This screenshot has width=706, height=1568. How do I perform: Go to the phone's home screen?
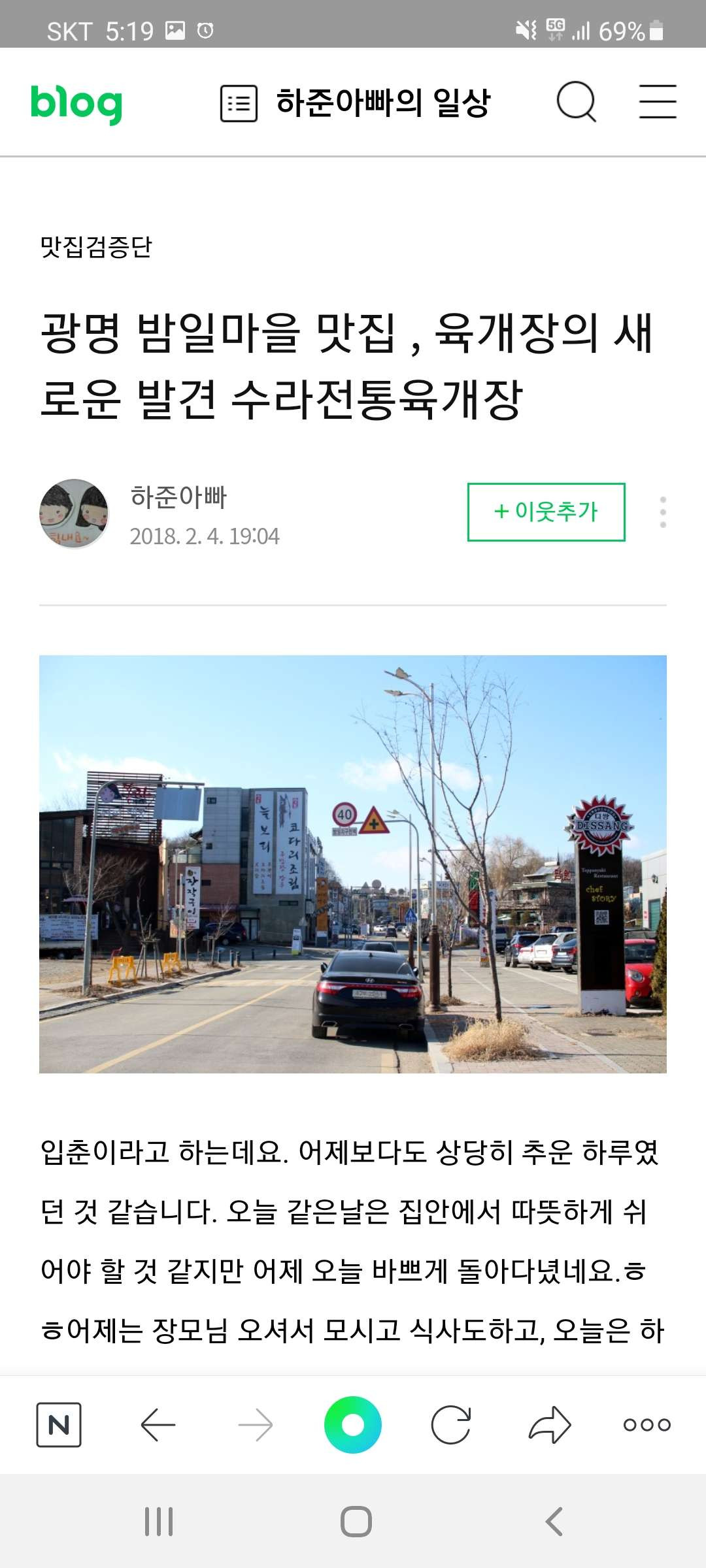point(356,1522)
